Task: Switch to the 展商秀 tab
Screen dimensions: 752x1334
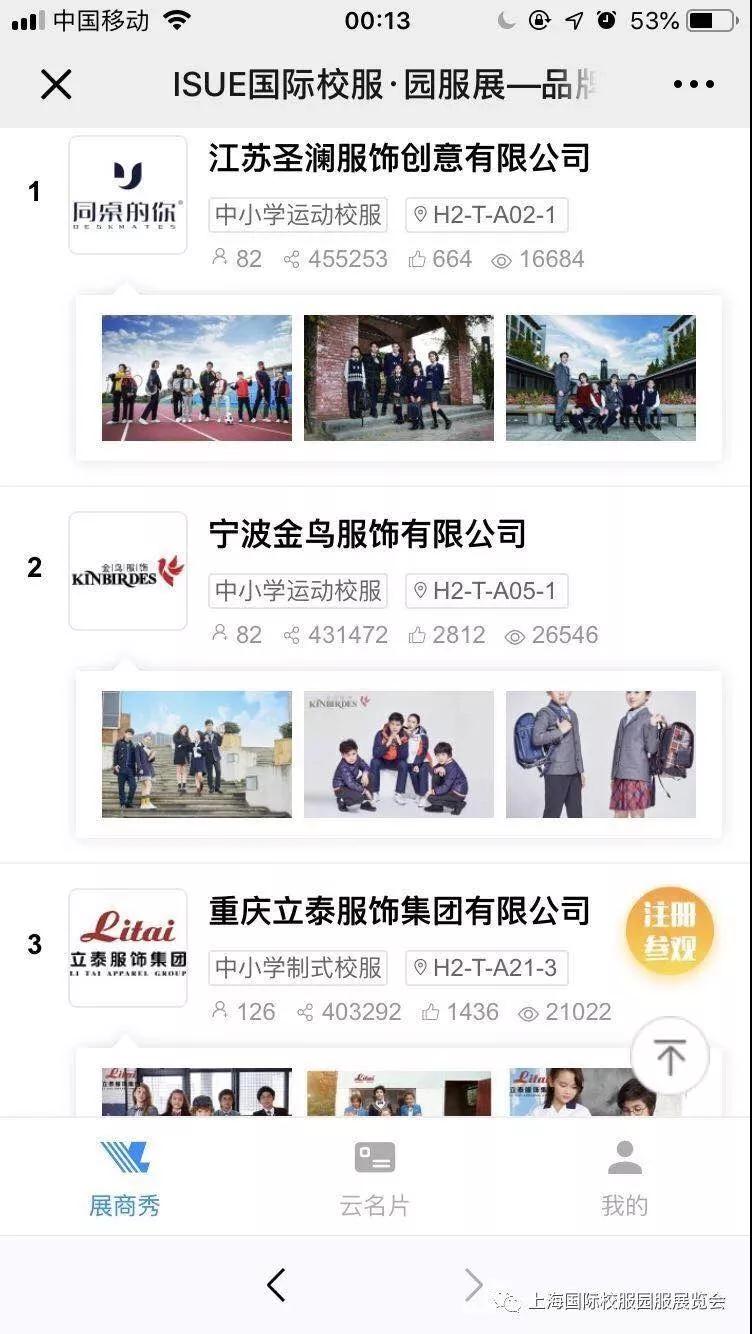Action: [x=124, y=1176]
